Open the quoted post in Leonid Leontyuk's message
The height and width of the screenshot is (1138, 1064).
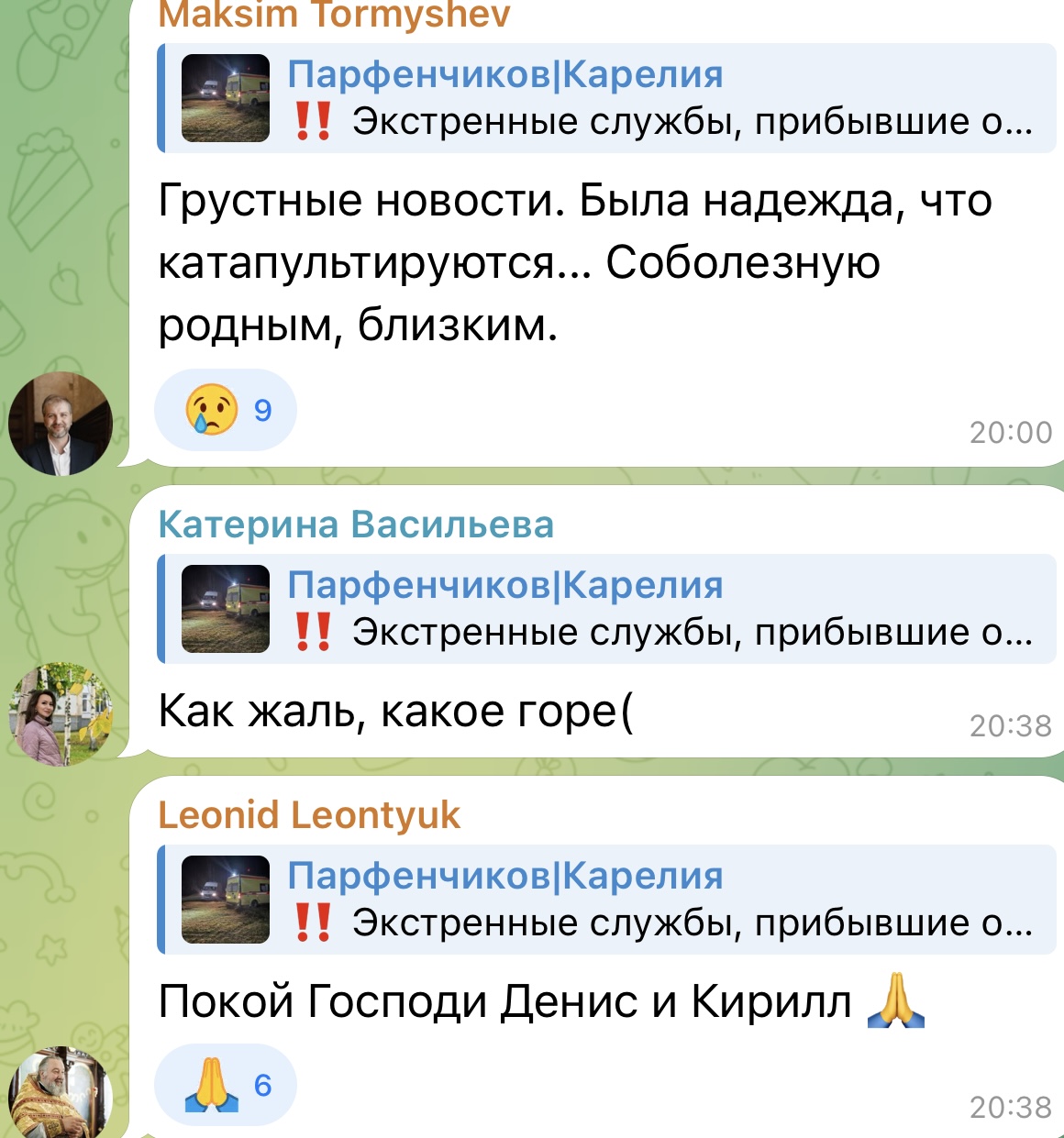[x=605, y=899]
